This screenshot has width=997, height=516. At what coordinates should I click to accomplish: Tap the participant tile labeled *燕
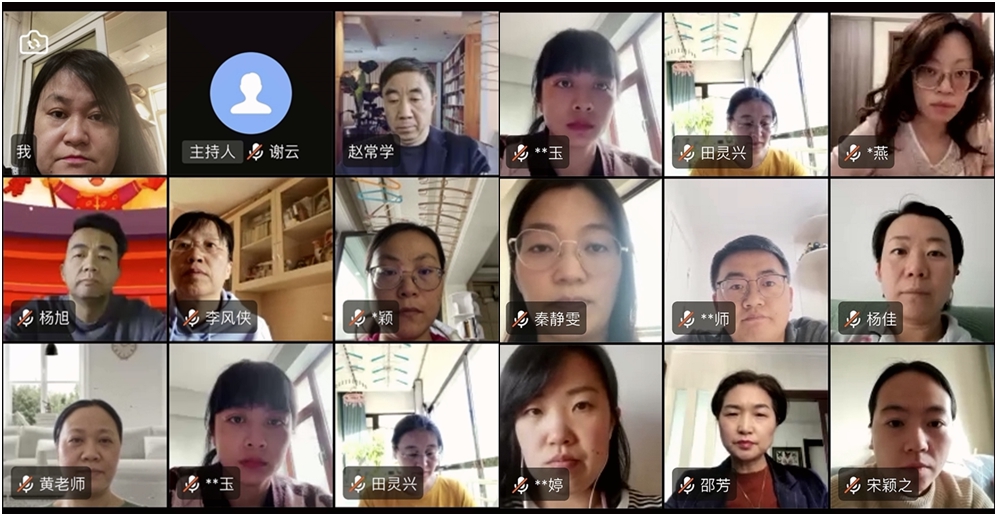click(912, 94)
